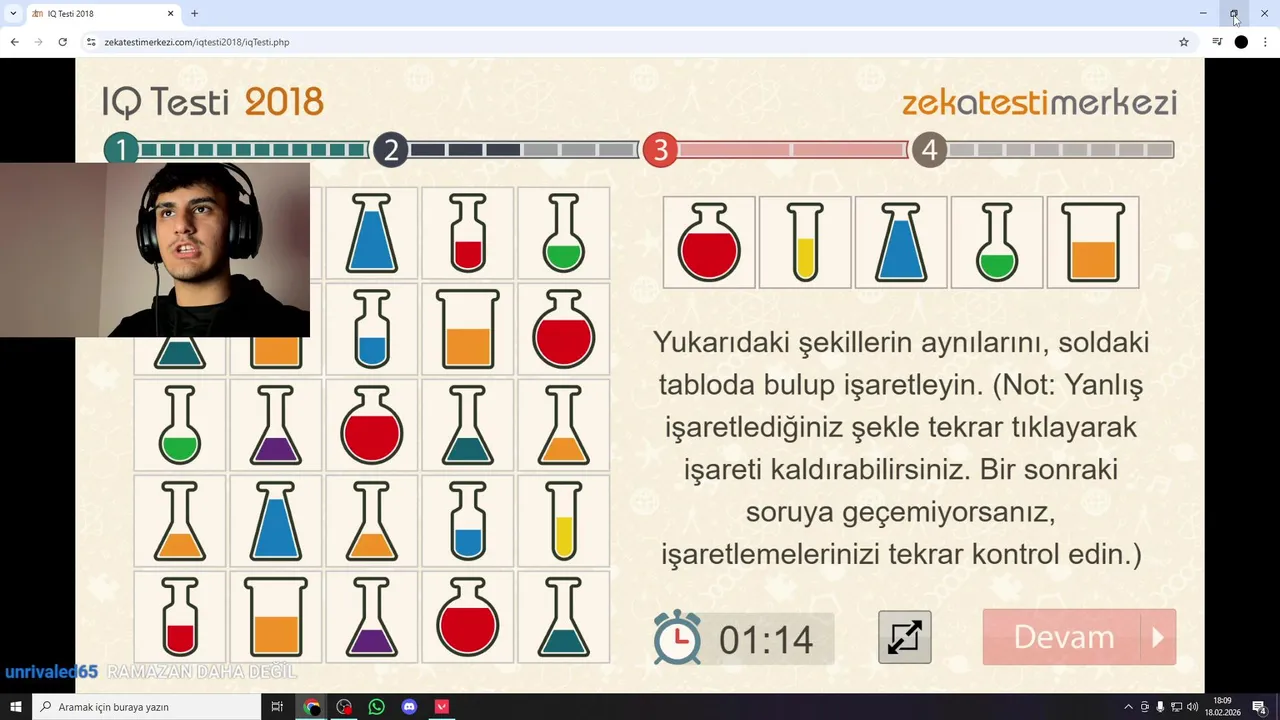The image size is (1280, 720).
Task: Open a new browser tab
Action: [x=194, y=14]
